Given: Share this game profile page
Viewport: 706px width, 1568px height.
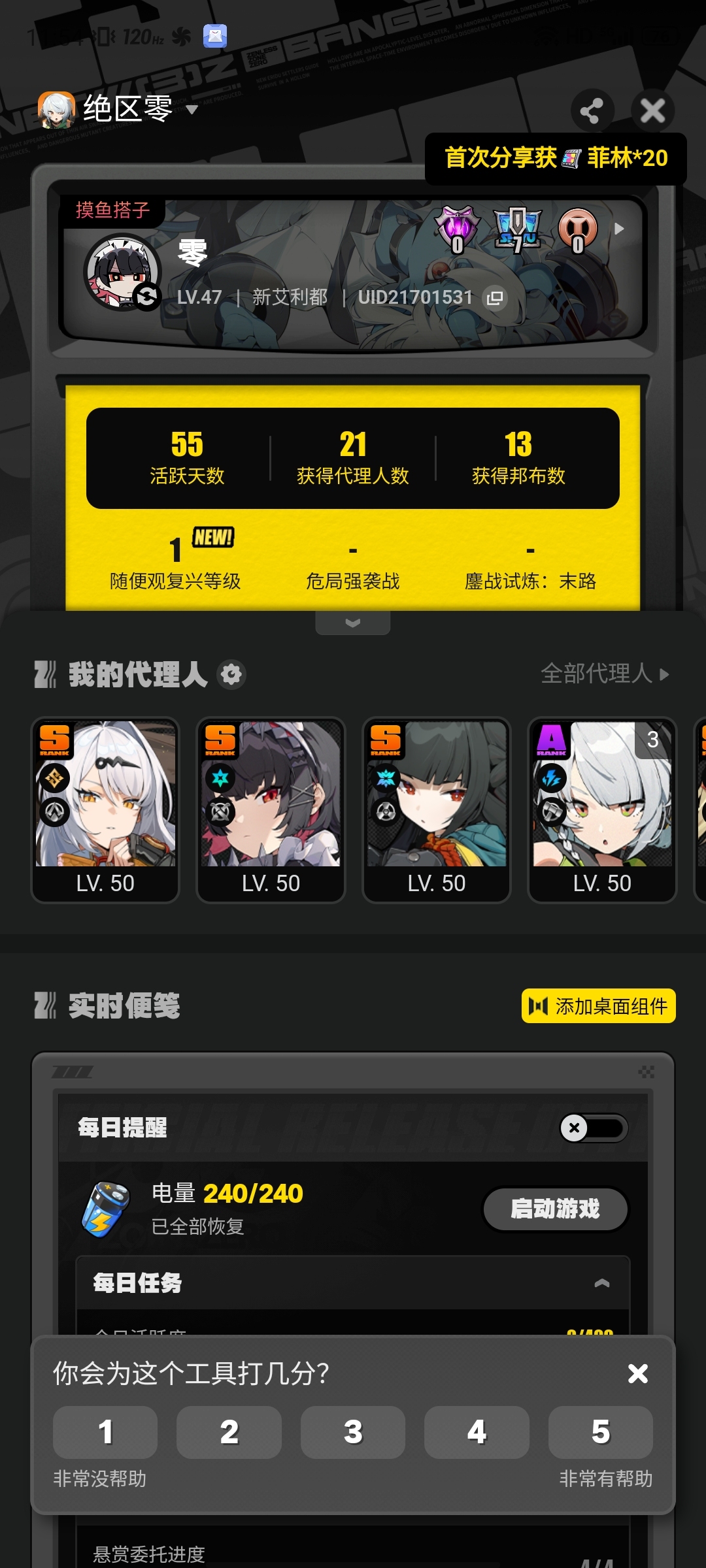Looking at the screenshot, I should coord(592,110).
